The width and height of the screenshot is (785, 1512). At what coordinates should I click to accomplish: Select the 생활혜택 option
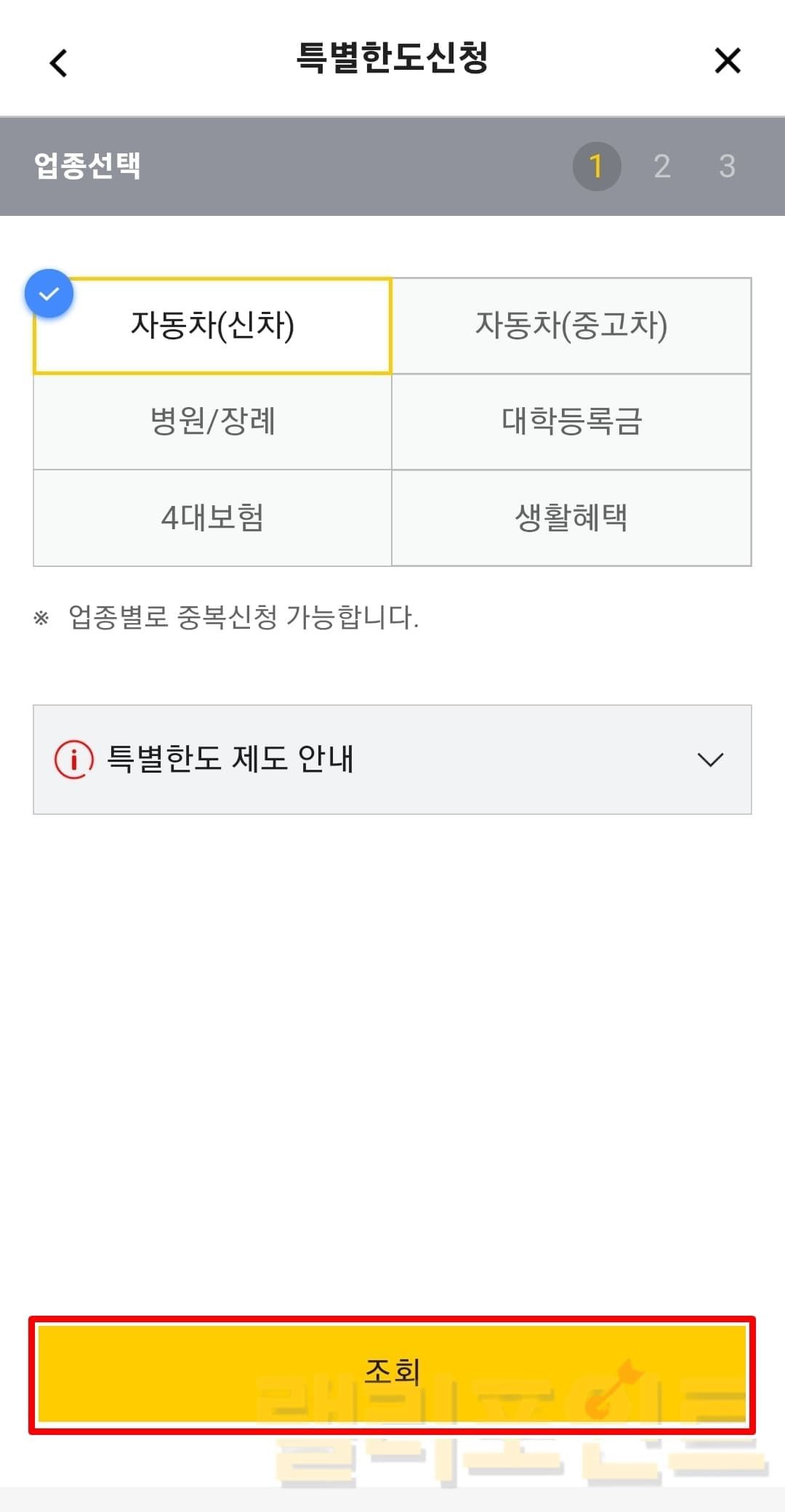pyautogui.click(x=571, y=518)
